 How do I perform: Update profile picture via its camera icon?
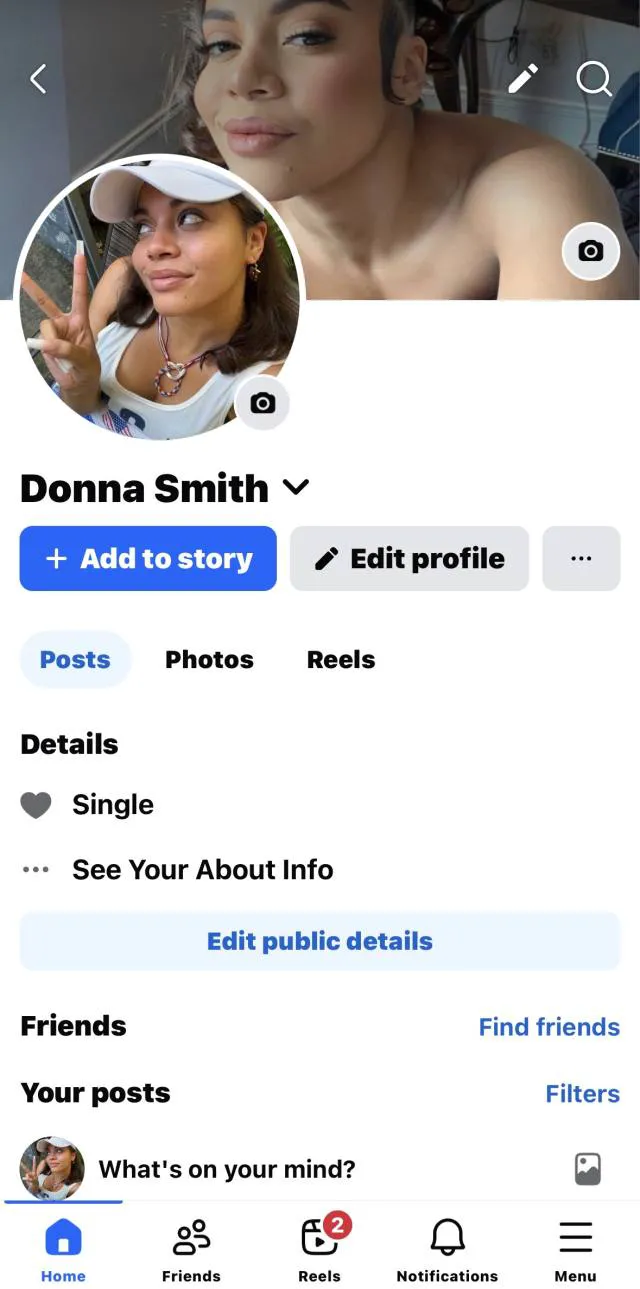[x=262, y=403]
